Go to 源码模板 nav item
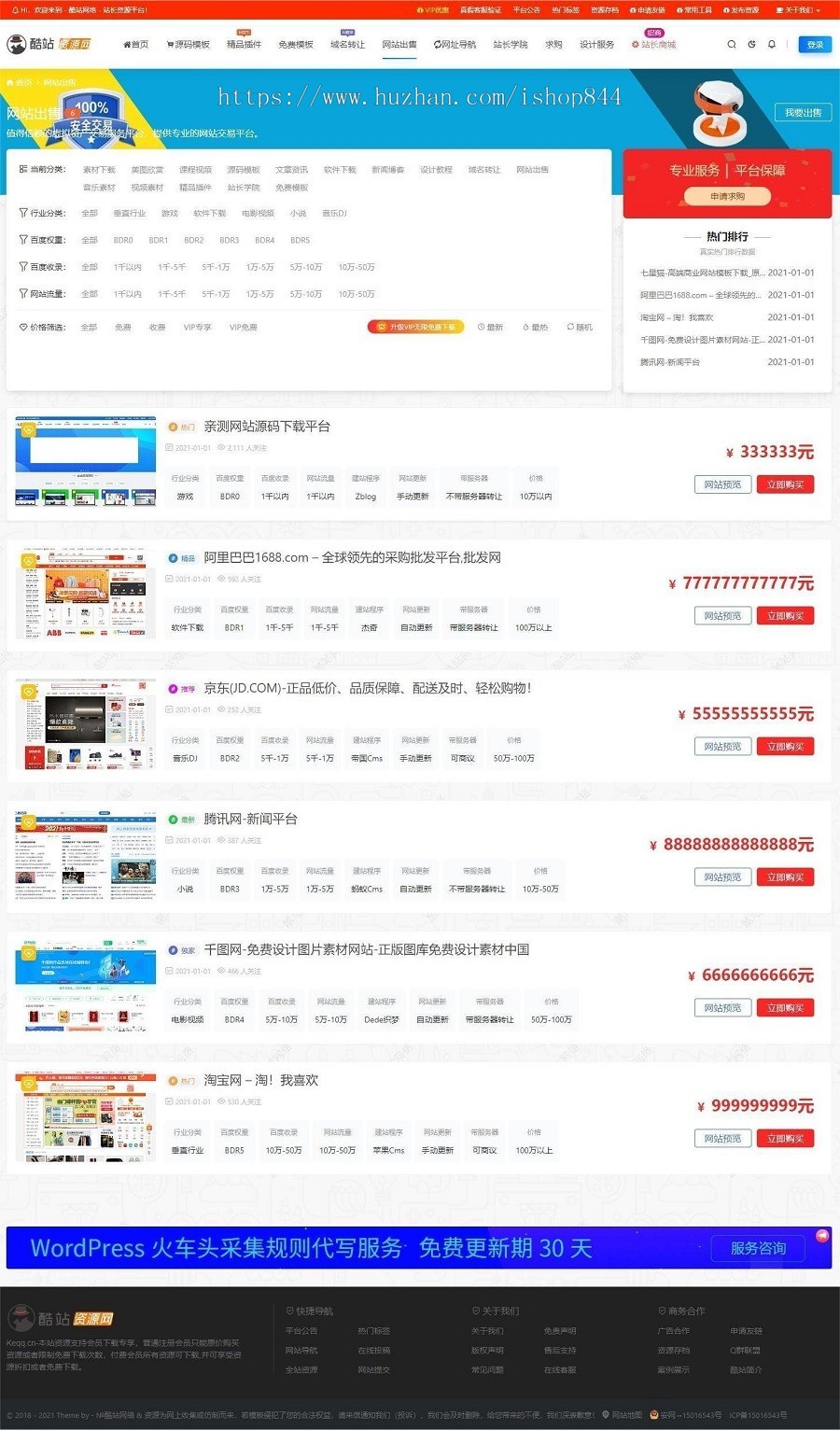The width and height of the screenshot is (840, 1430). (x=189, y=44)
